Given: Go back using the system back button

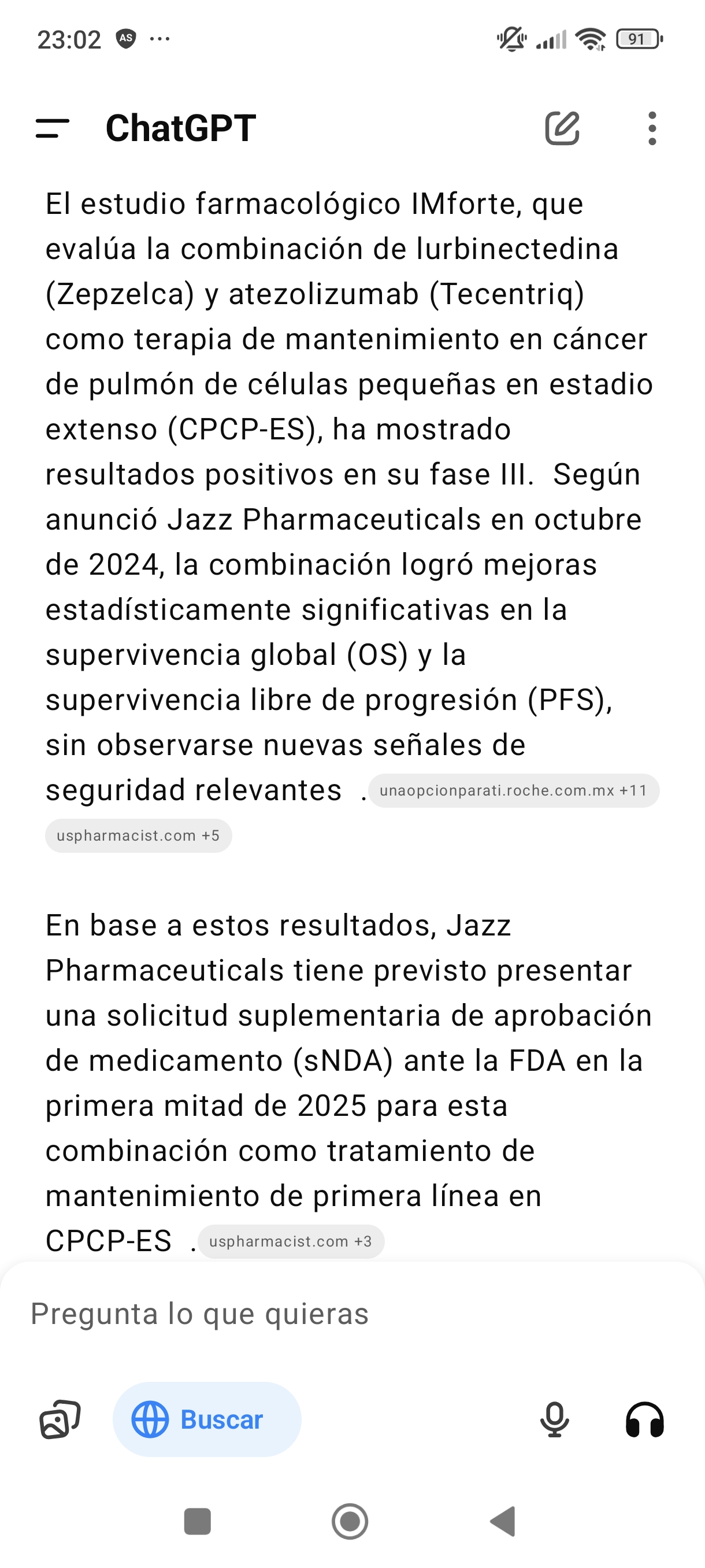Looking at the screenshot, I should (x=504, y=1521).
